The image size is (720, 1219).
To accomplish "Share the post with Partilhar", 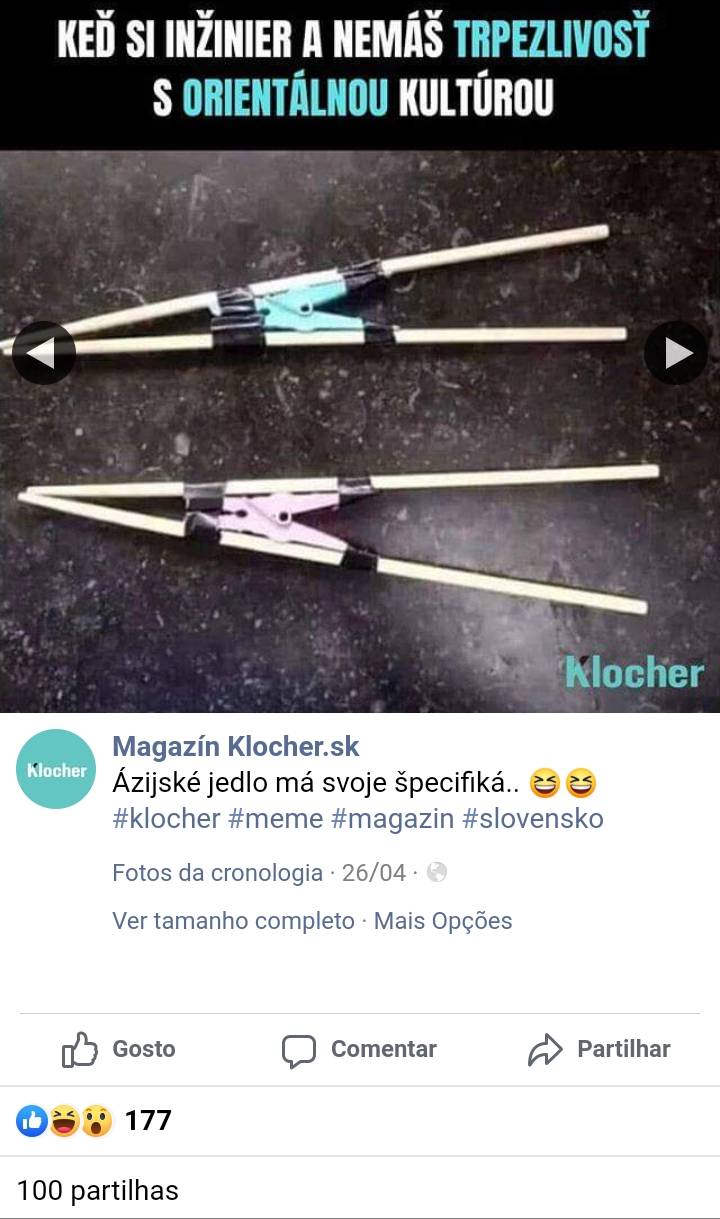I will 599,1049.
